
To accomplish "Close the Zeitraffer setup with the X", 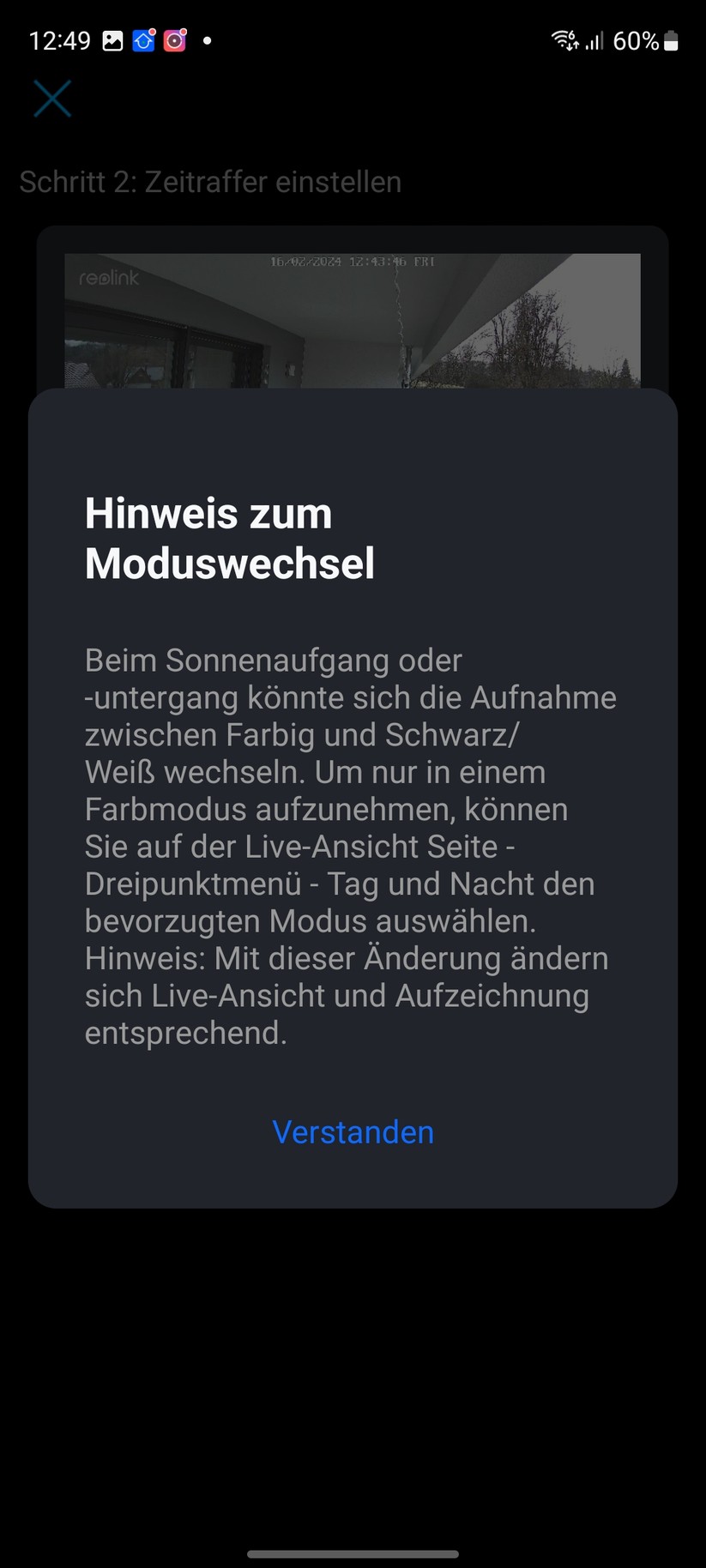I will click(52, 98).
